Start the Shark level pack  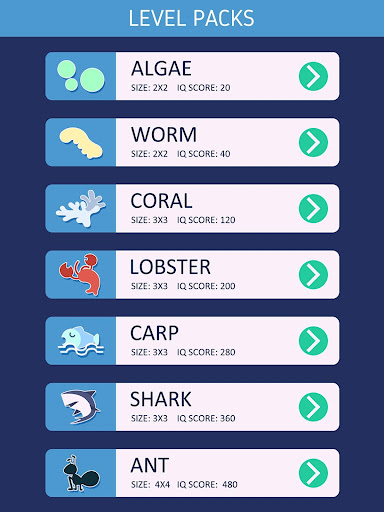(192, 407)
